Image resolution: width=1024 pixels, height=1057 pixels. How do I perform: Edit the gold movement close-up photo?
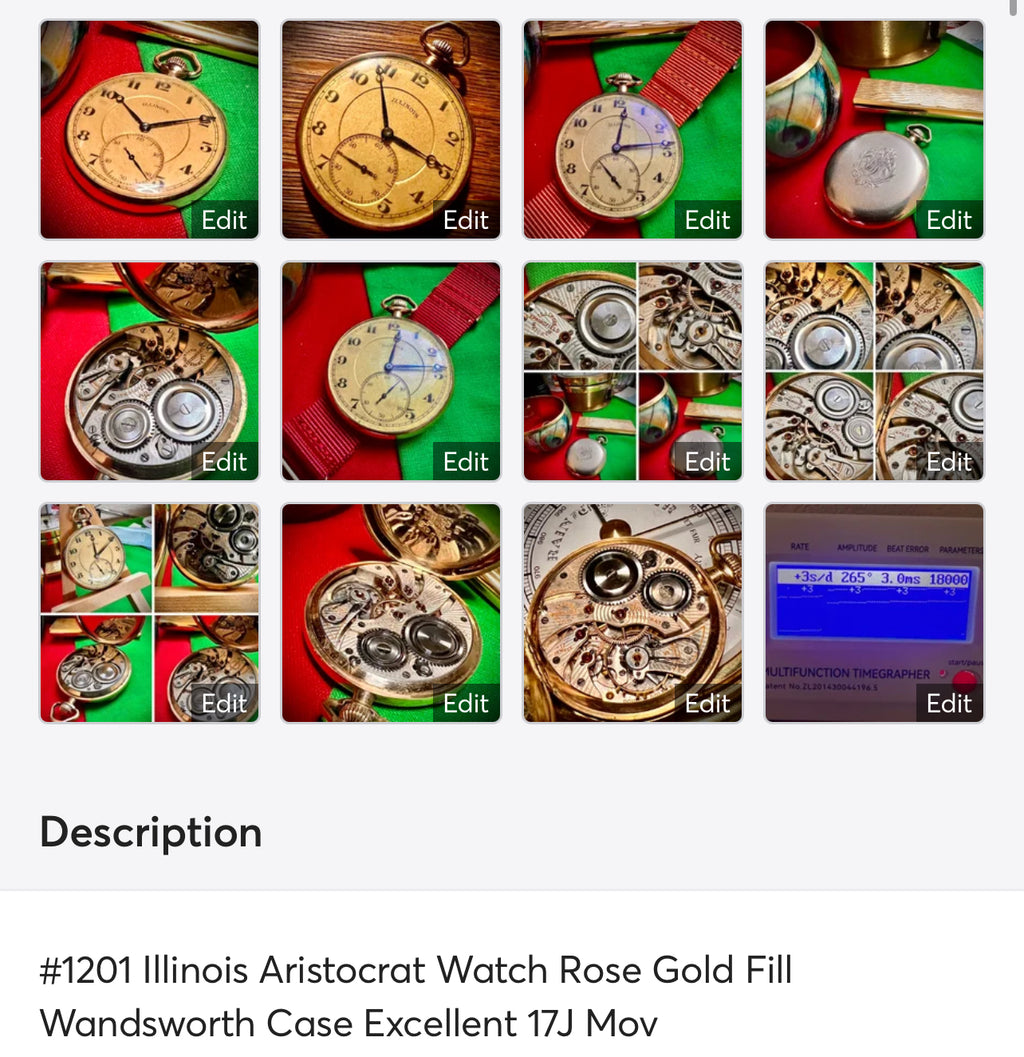click(x=706, y=703)
